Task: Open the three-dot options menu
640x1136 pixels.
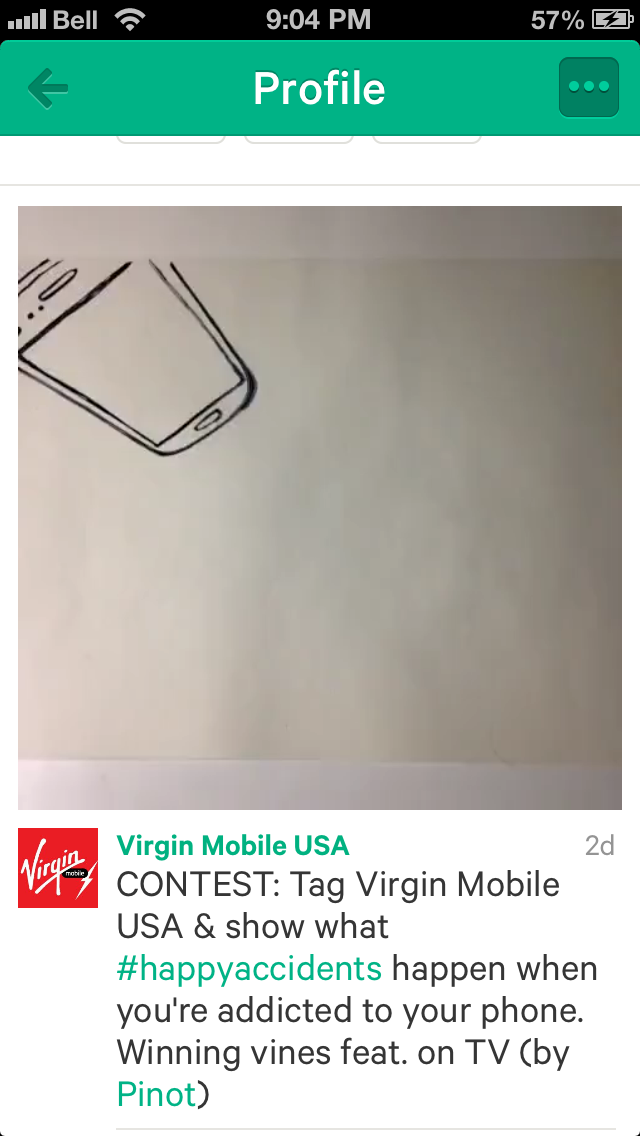Action: point(588,88)
